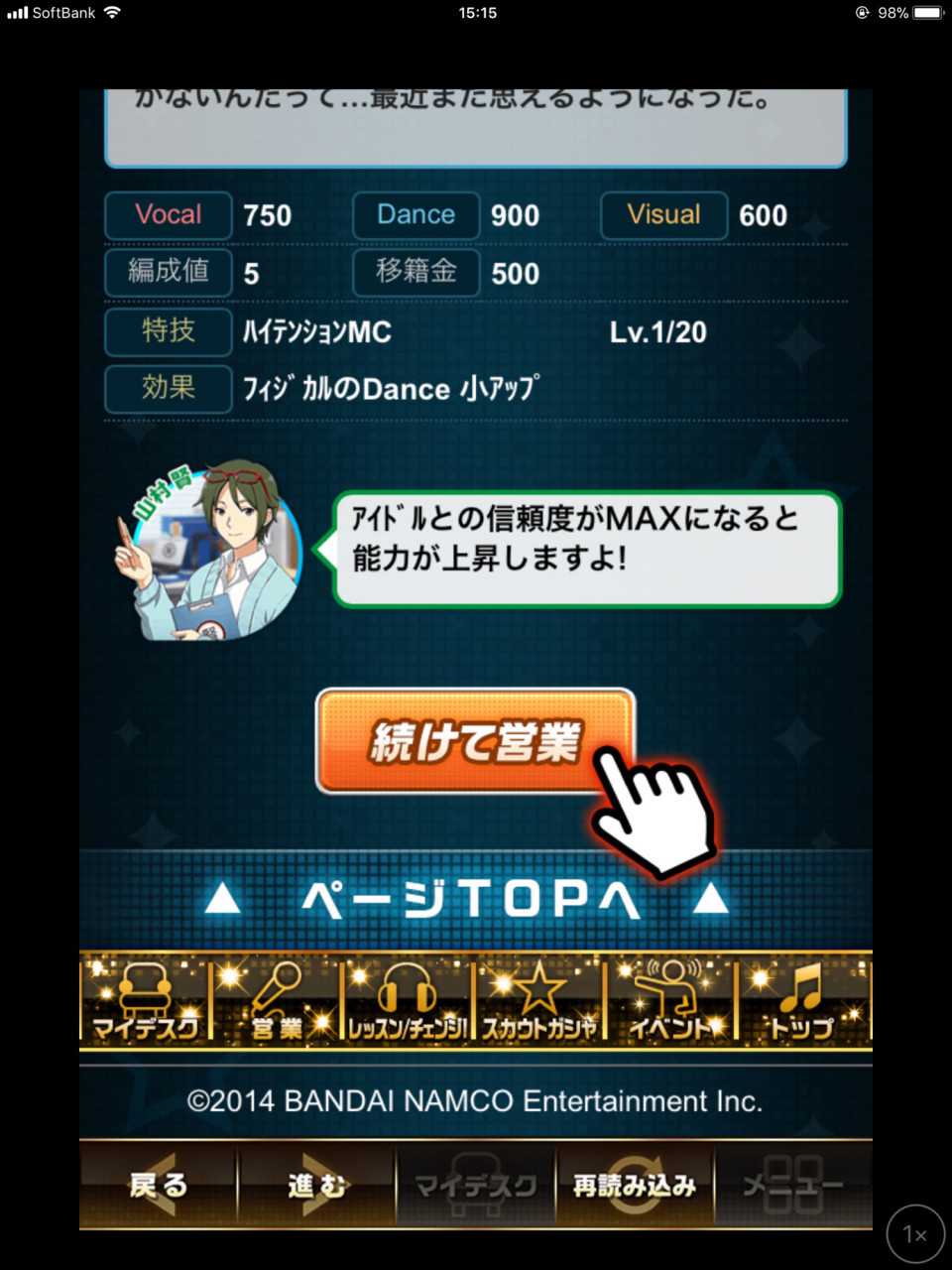Tap 進む to go forward
The width and height of the screenshot is (952, 1270).
tap(316, 1185)
